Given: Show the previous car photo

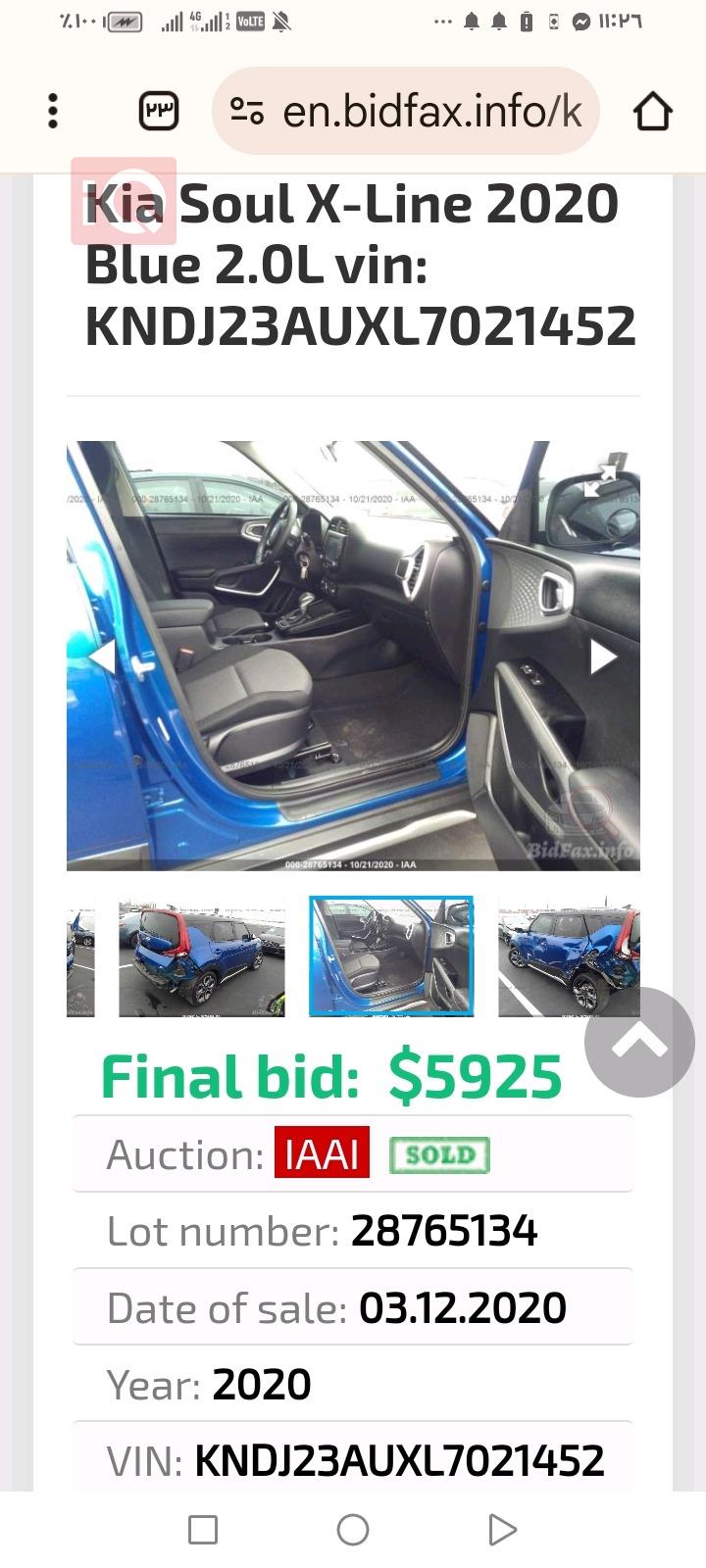Looking at the screenshot, I should click(x=102, y=656).
